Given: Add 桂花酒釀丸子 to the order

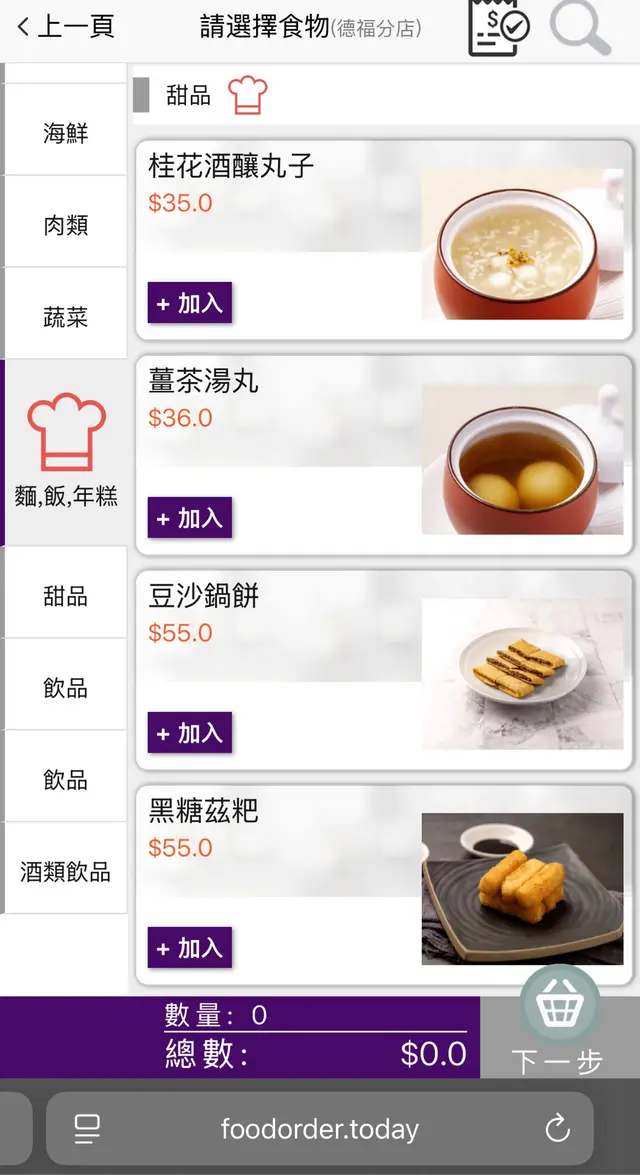Looking at the screenshot, I should [x=190, y=303].
